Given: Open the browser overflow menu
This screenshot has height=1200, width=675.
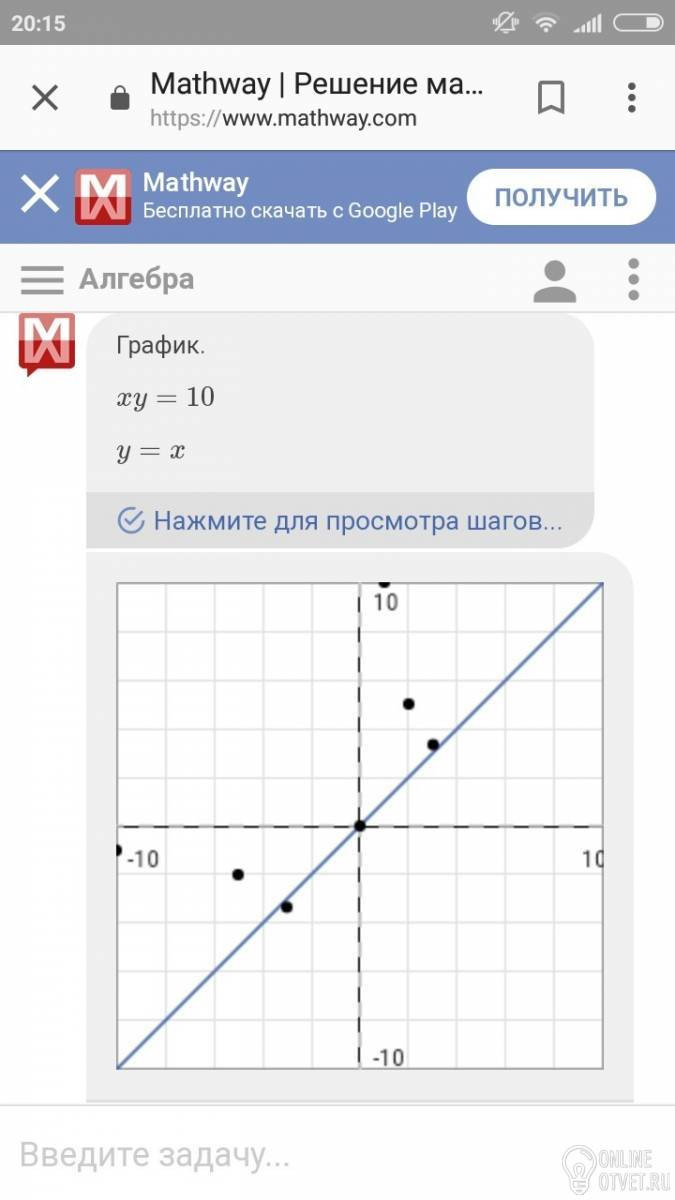Looking at the screenshot, I should click(631, 98).
